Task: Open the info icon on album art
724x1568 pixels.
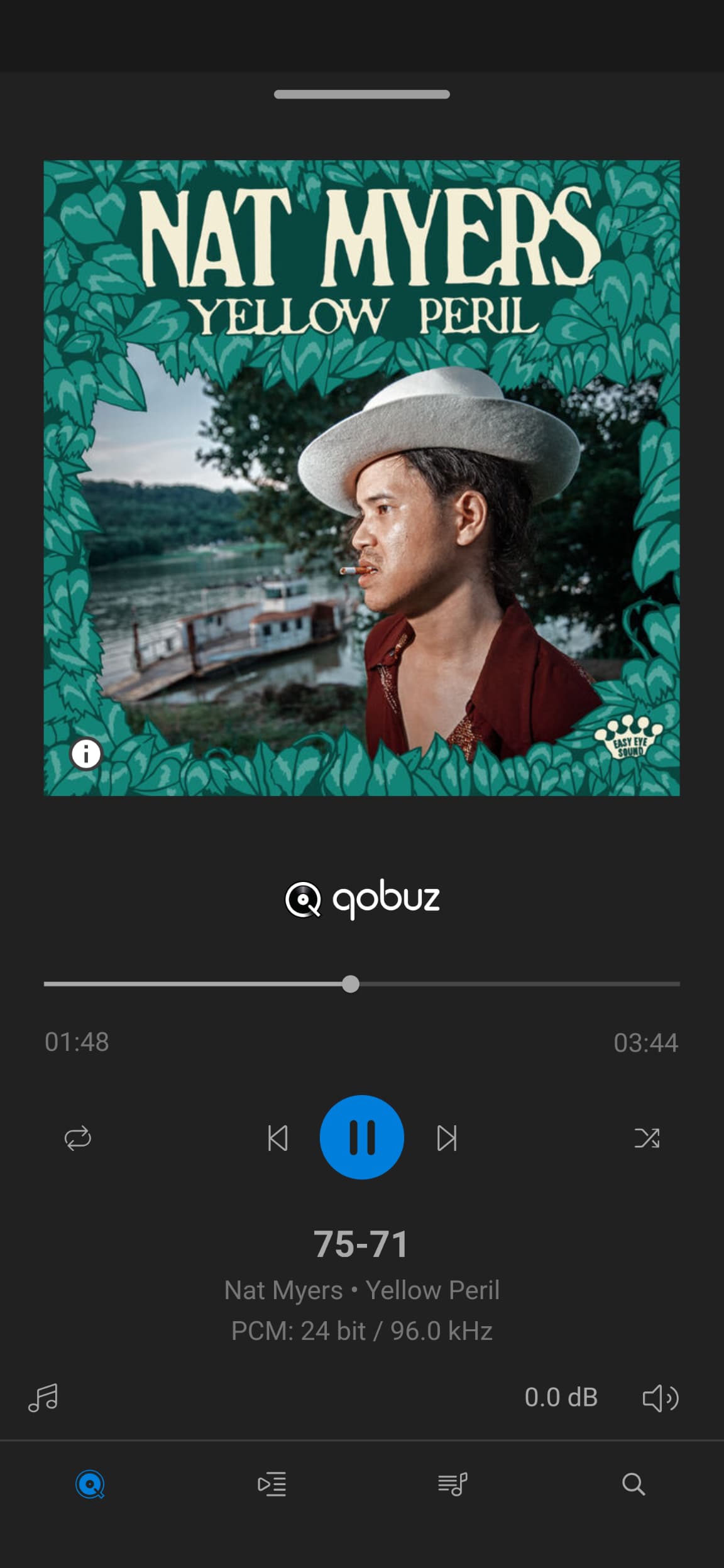Action: point(86,754)
